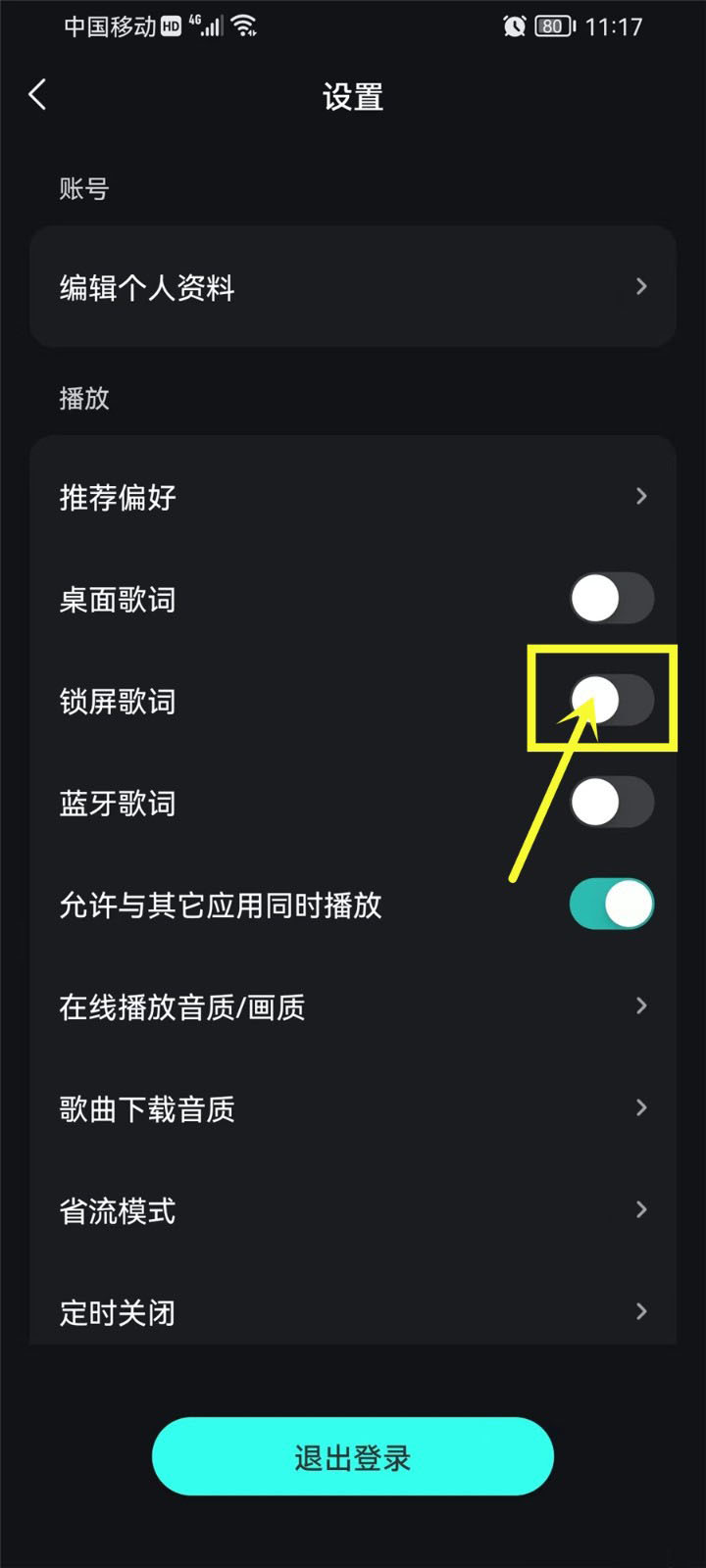Turn on the 桌面歌词 desktop lyrics switch
This screenshot has height=1568, width=706.
611,598
